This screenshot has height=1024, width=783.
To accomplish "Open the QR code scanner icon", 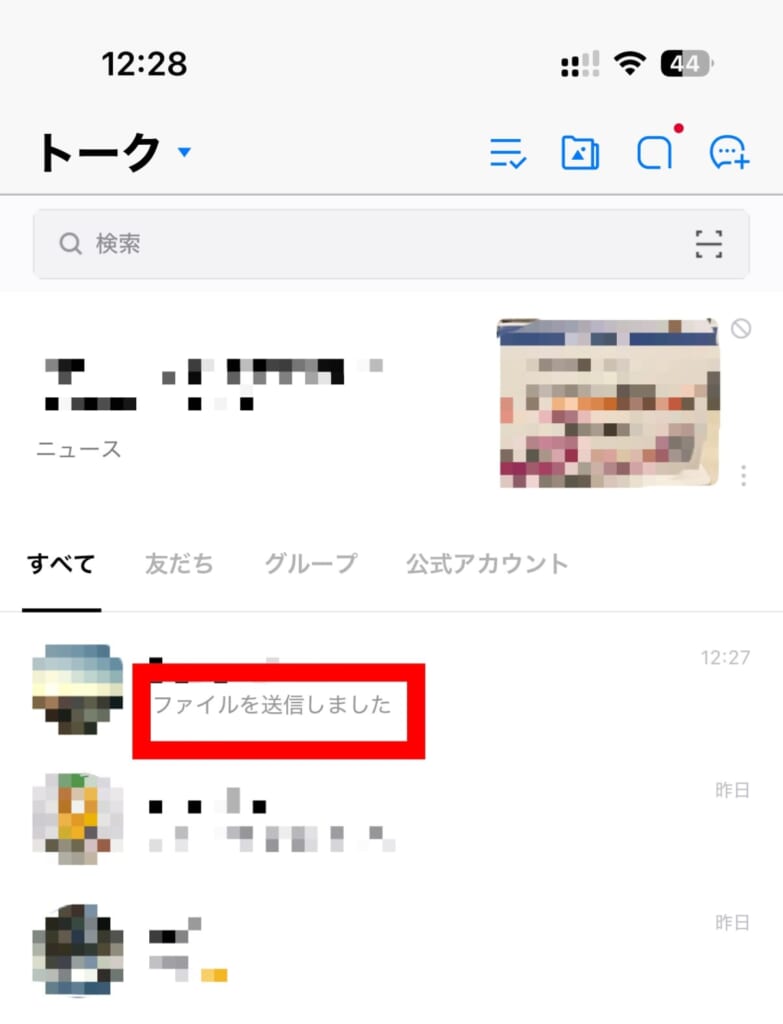I will point(708,244).
